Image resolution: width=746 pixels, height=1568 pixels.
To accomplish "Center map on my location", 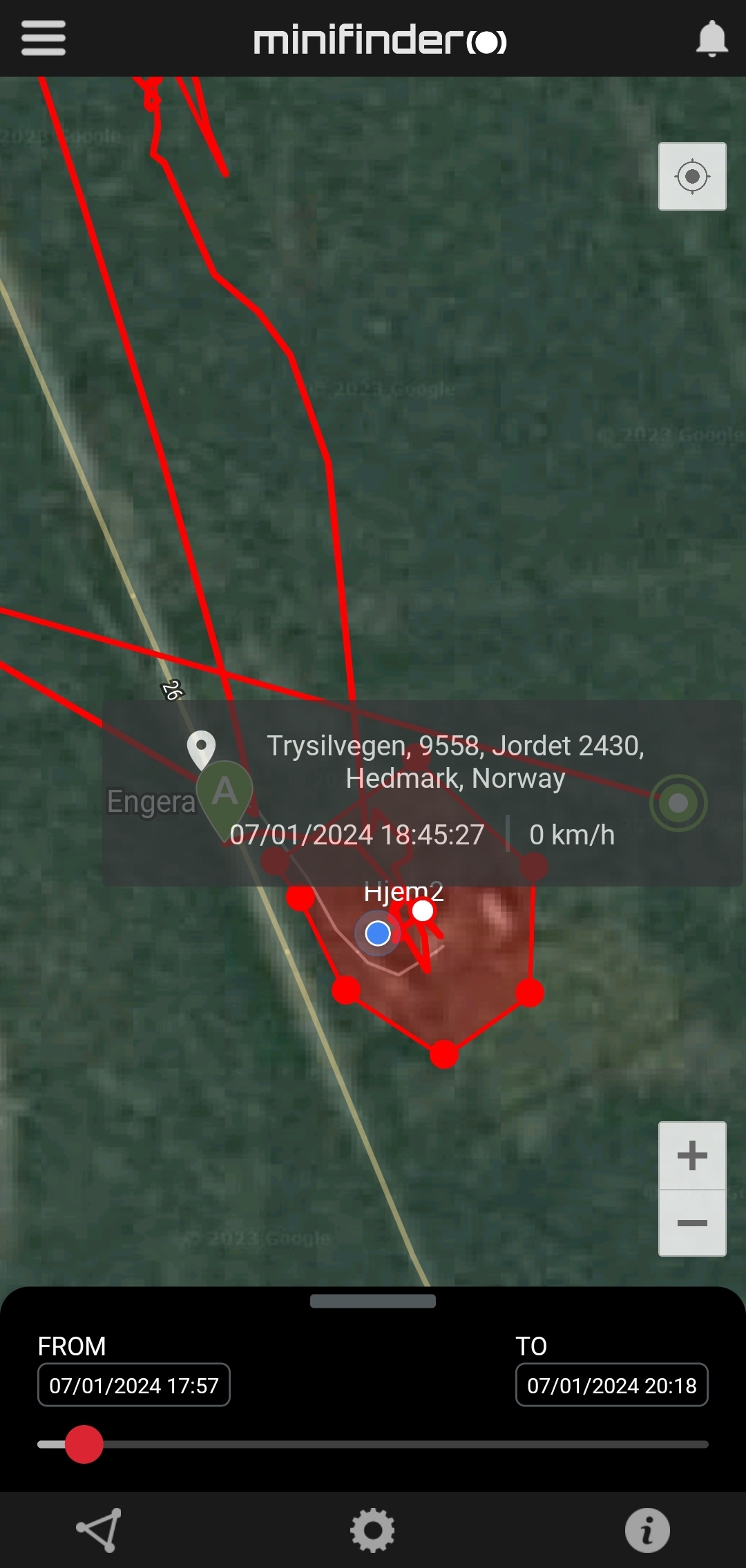I will coord(692,176).
